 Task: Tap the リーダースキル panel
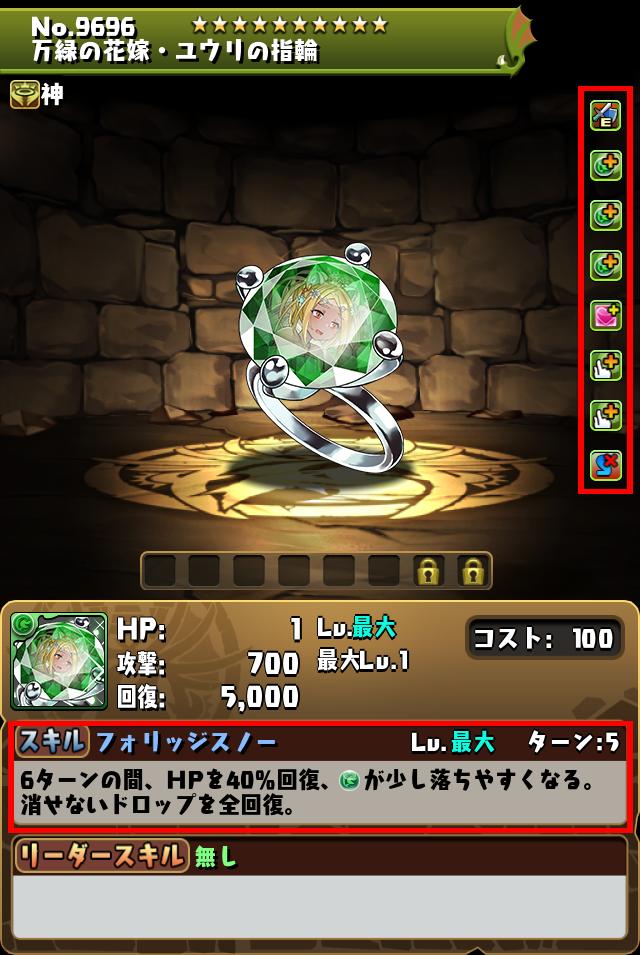(x=320, y=890)
